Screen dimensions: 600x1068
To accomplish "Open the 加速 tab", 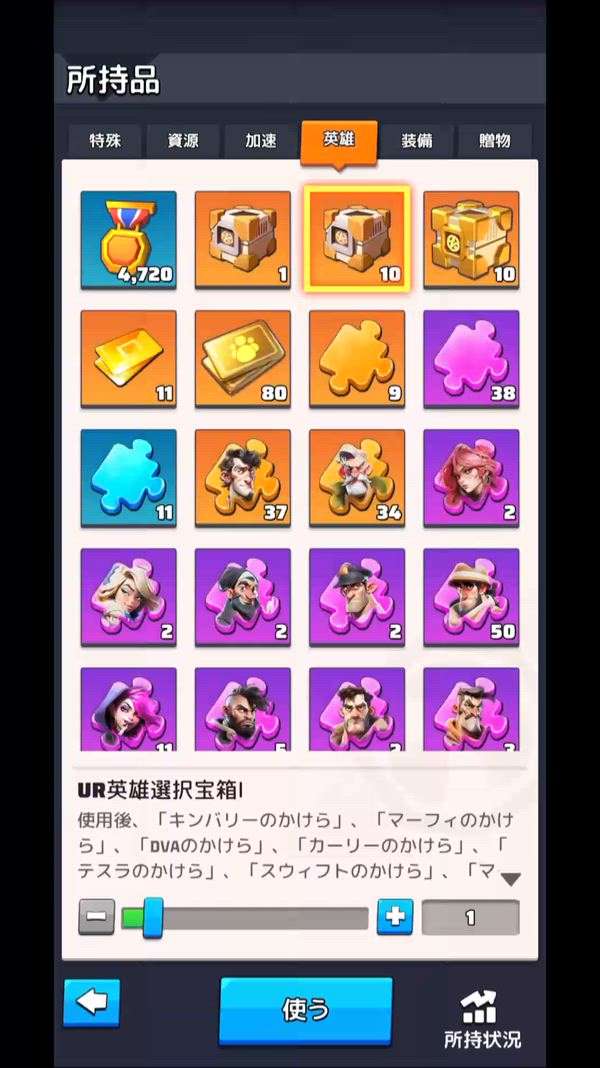I will coord(261,141).
